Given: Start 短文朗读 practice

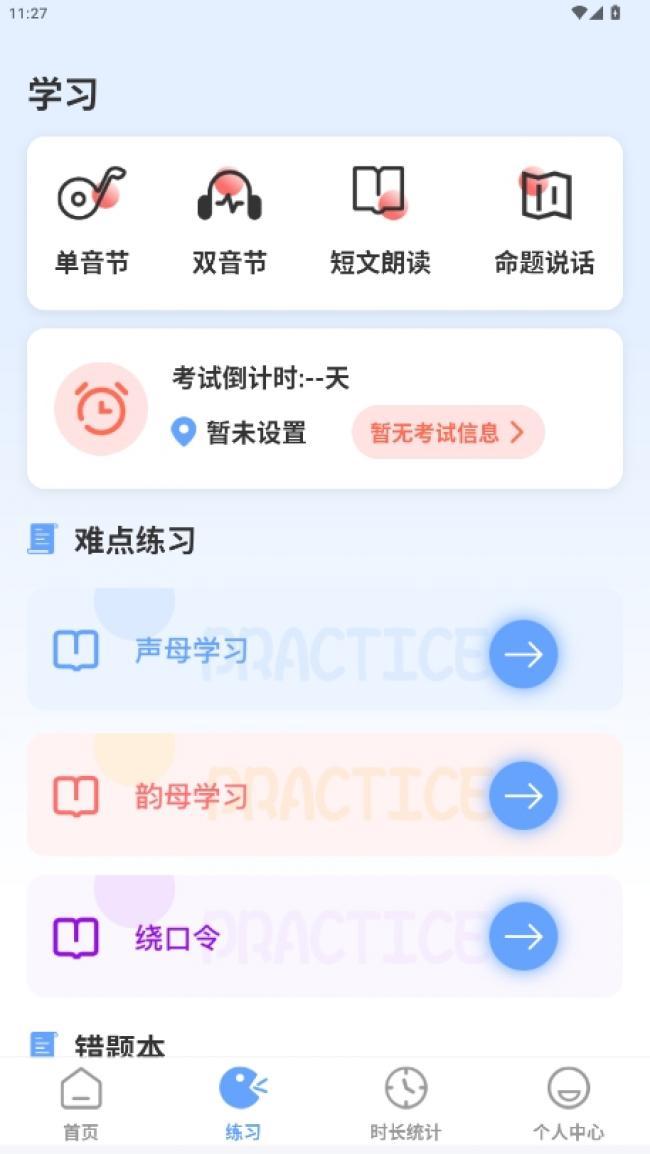Looking at the screenshot, I should tap(380, 221).
